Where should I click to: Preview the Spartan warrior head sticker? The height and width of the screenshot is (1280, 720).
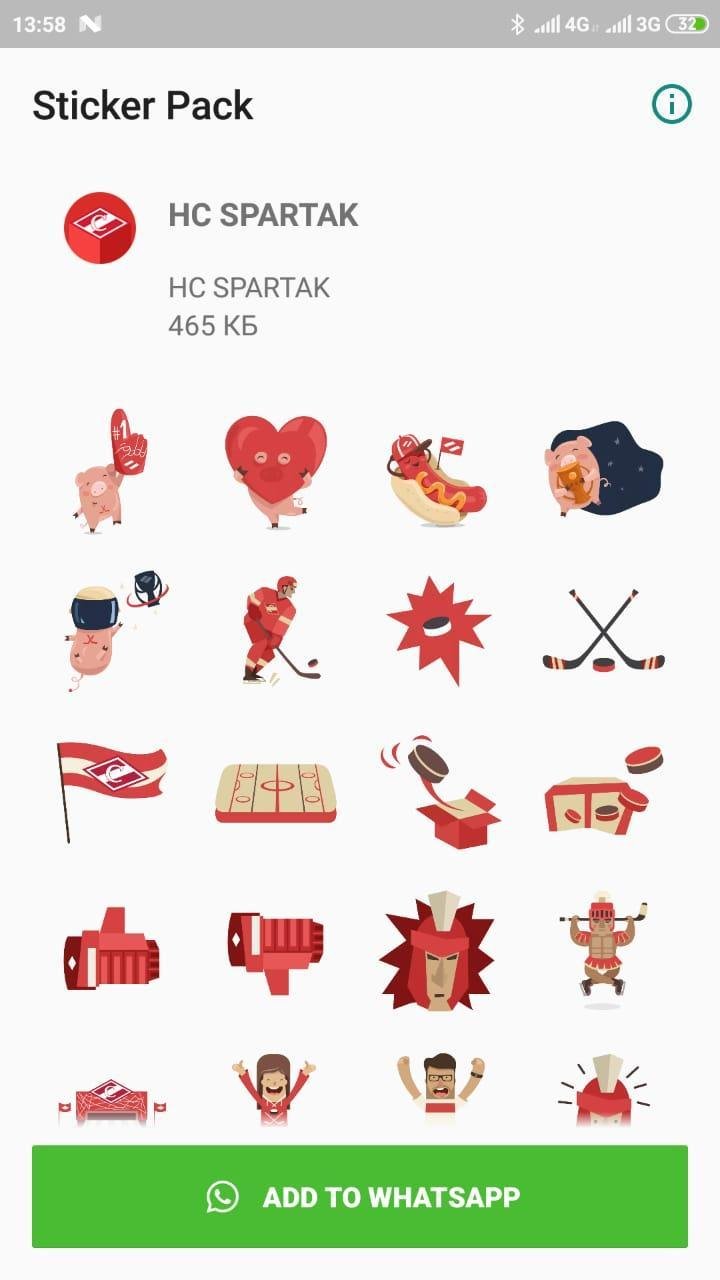click(x=439, y=950)
